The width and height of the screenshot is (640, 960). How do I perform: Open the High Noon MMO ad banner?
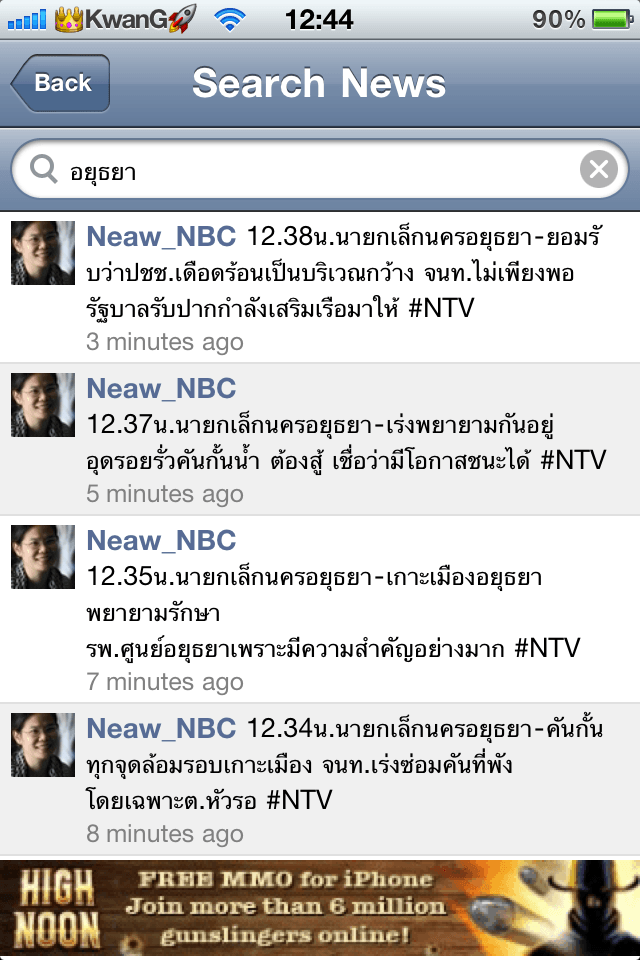(320, 909)
